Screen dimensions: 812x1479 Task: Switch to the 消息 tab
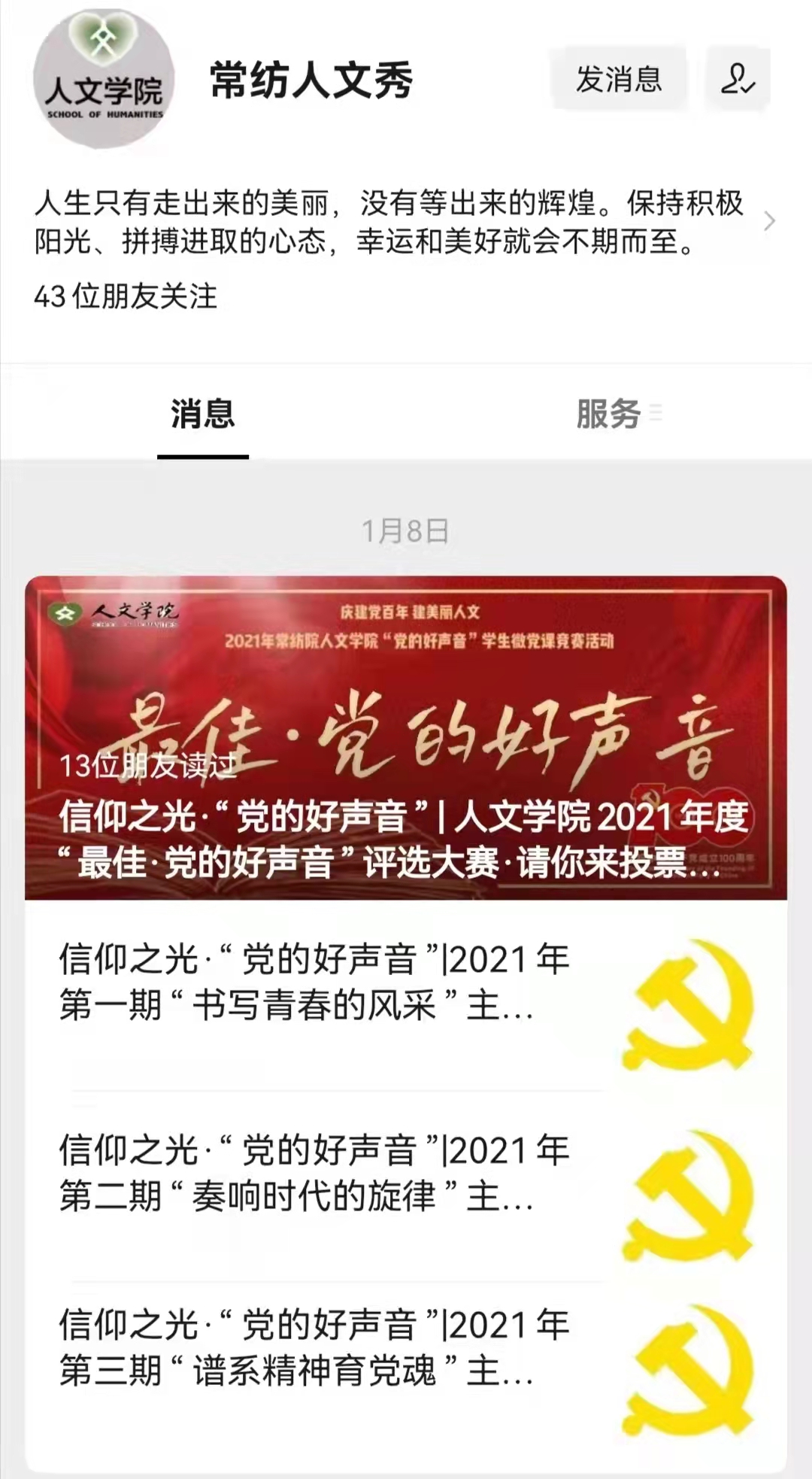click(x=203, y=415)
